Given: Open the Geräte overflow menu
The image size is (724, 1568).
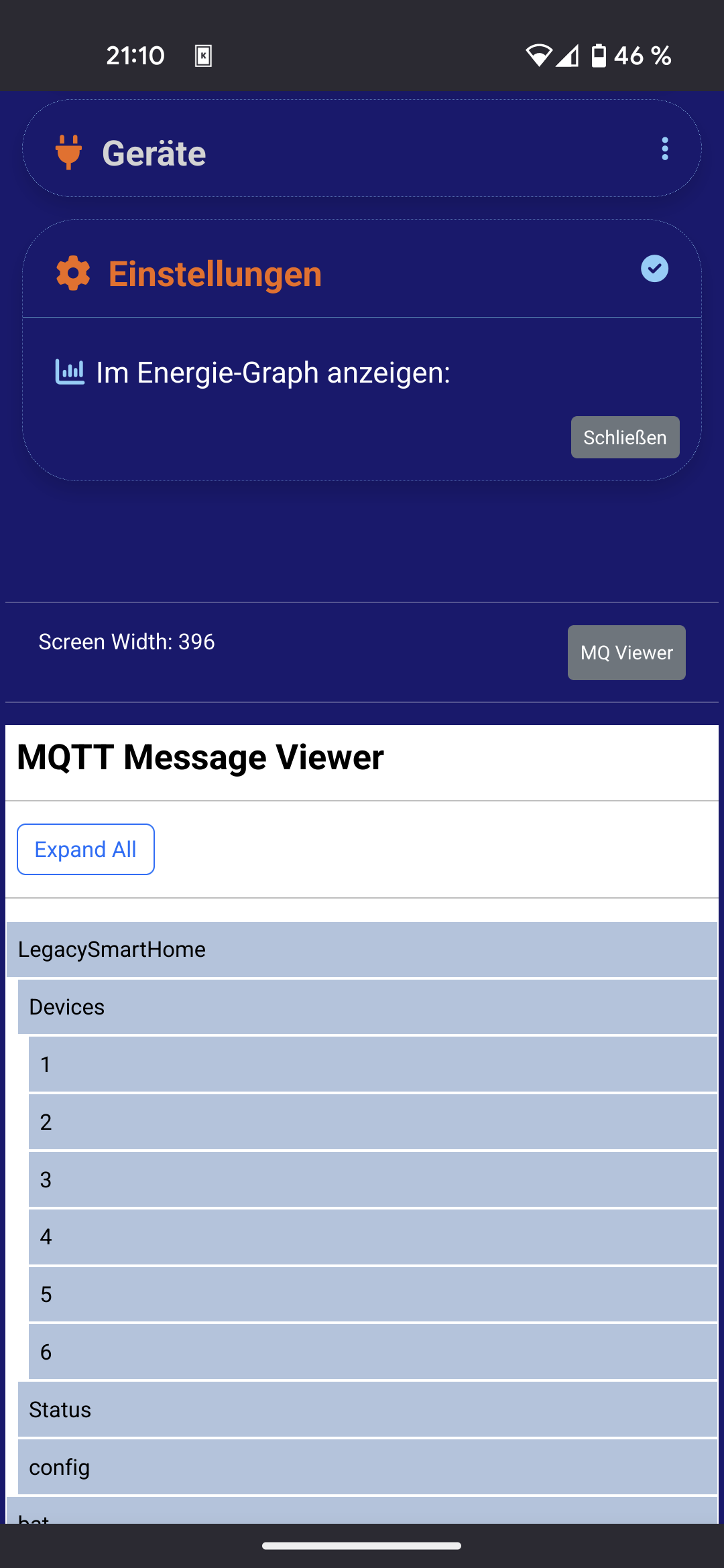Looking at the screenshot, I should pos(664,149).
